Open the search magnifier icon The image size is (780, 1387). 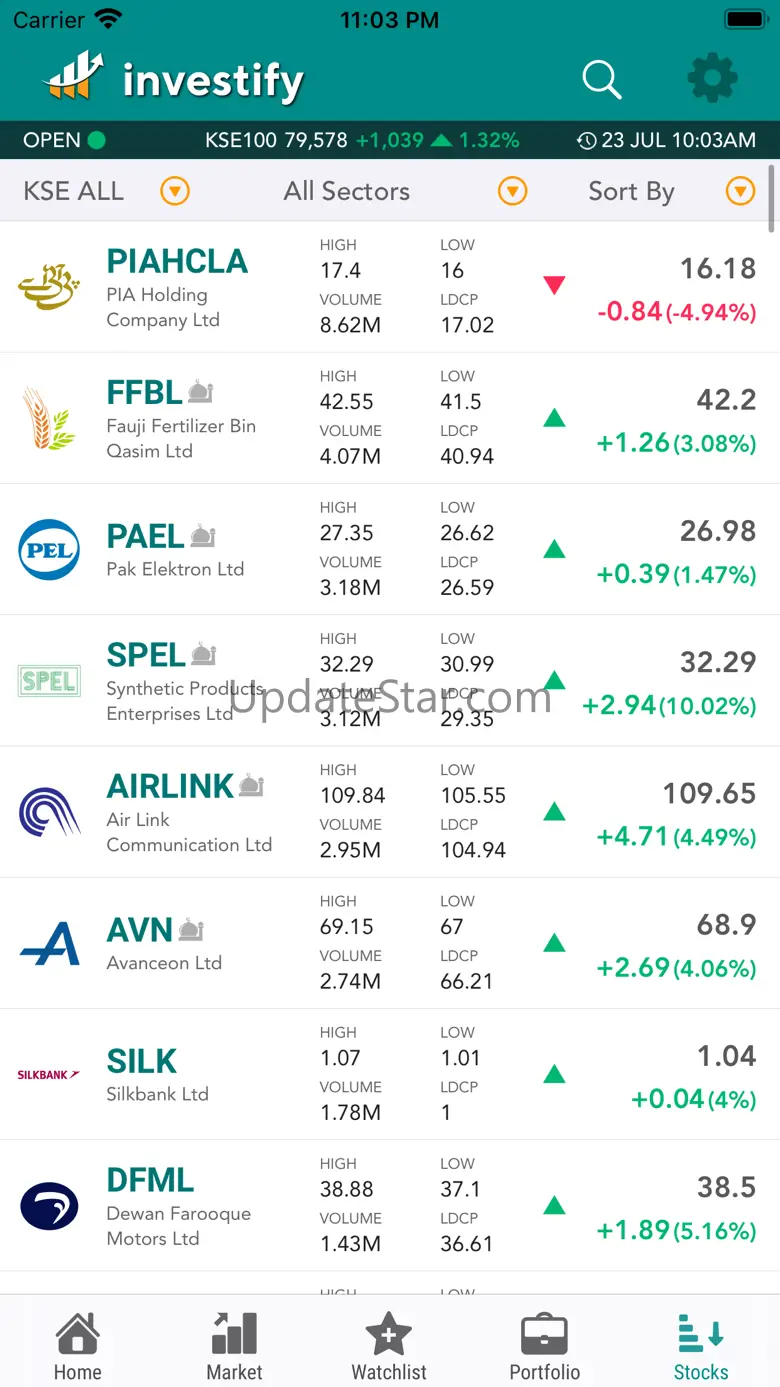tap(602, 79)
